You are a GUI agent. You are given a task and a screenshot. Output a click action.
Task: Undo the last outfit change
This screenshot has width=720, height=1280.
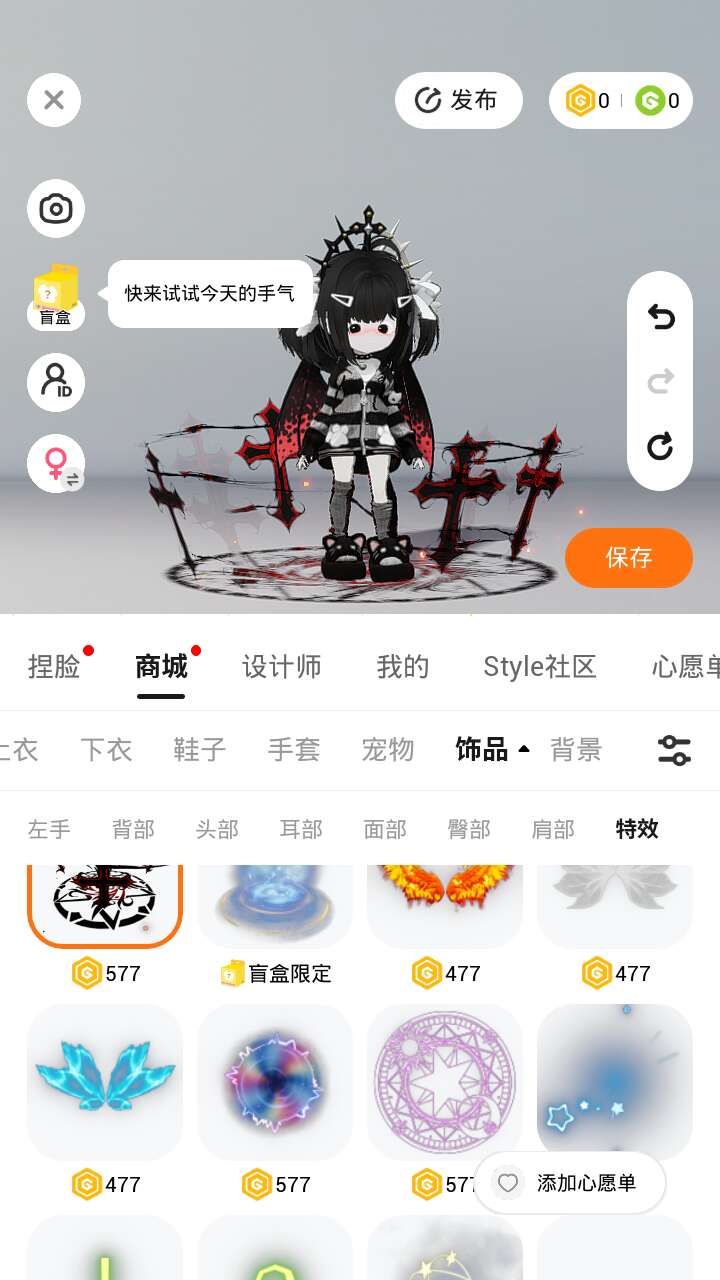click(660, 317)
